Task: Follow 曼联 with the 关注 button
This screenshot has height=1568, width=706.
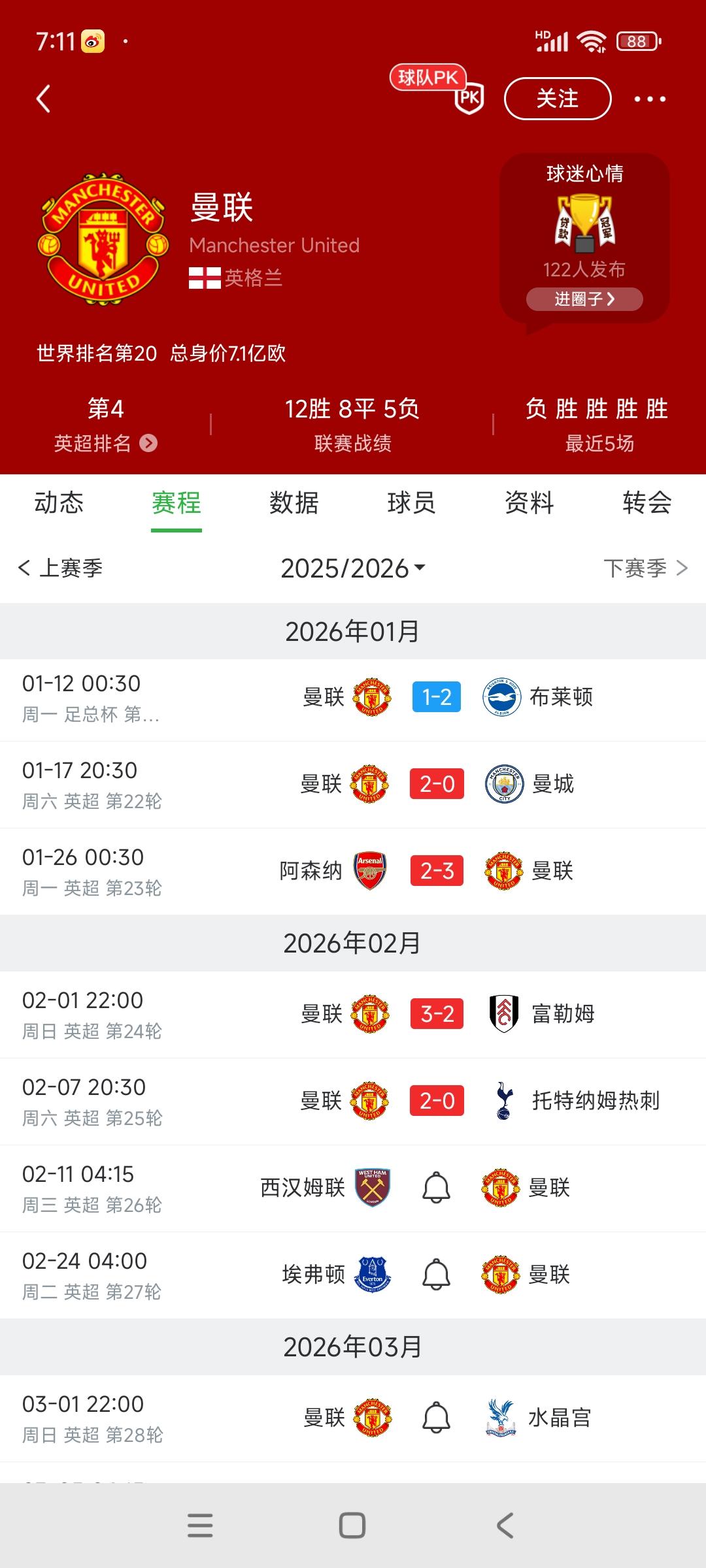Action: pos(557,99)
